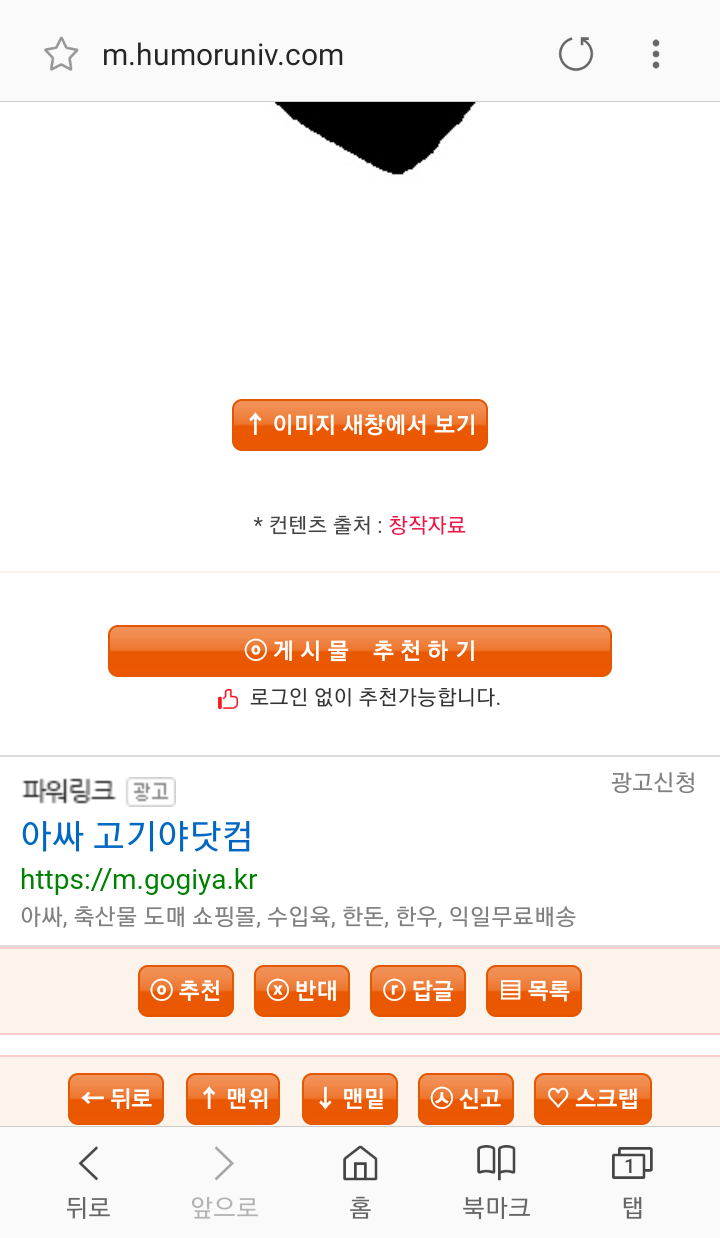Bookmark this page with the star icon

pos(61,54)
